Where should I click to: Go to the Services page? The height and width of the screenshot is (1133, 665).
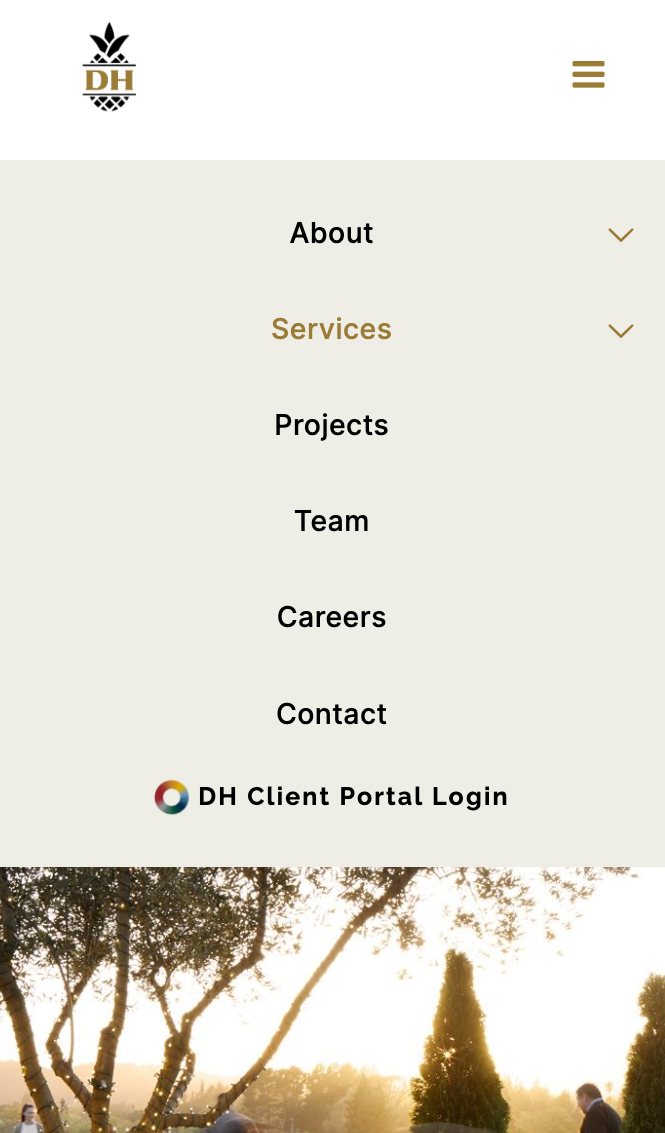tap(331, 329)
